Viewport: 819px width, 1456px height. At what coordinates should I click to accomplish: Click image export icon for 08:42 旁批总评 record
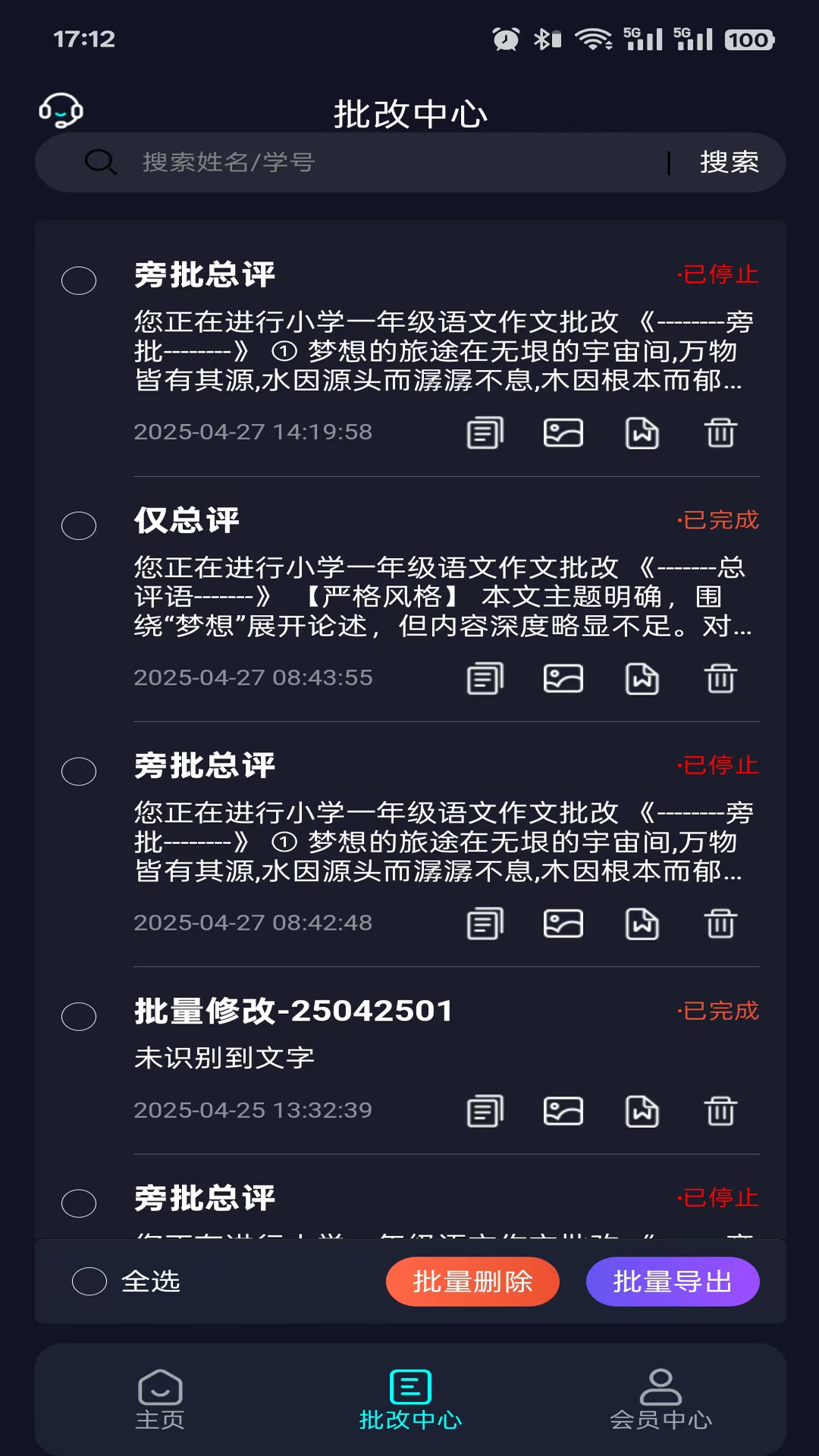coord(563,924)
